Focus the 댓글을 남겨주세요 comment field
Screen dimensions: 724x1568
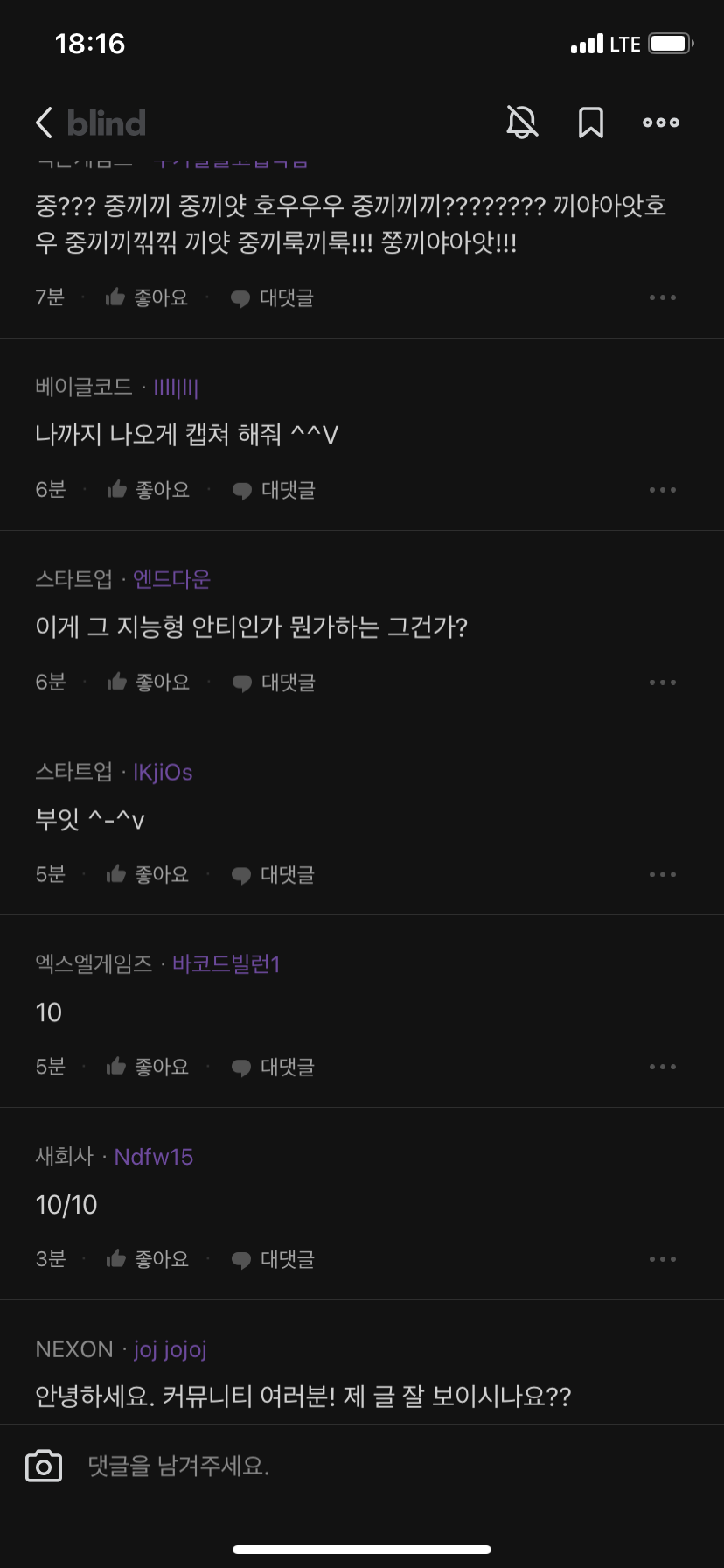point(350,1466)
